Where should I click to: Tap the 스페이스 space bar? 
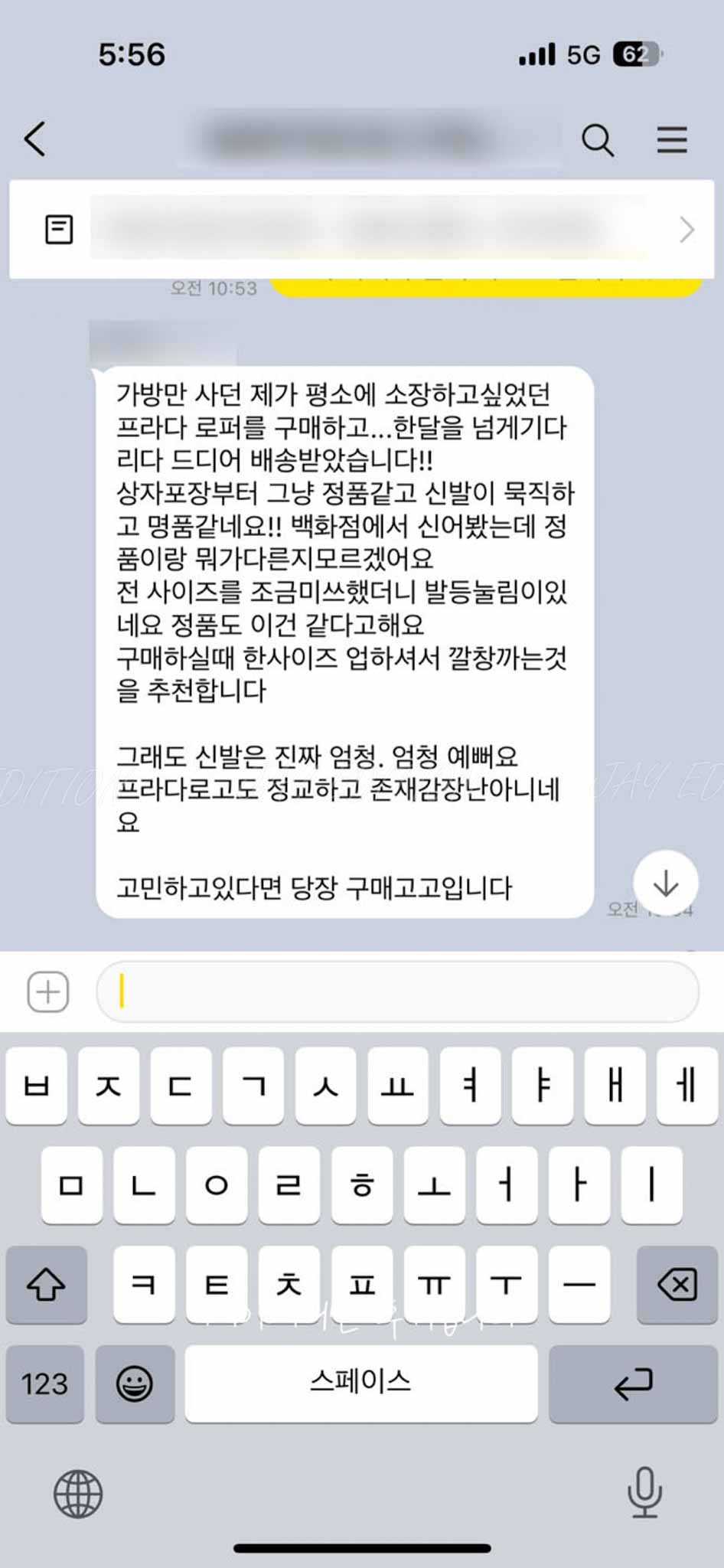[x=360, y=1383]
